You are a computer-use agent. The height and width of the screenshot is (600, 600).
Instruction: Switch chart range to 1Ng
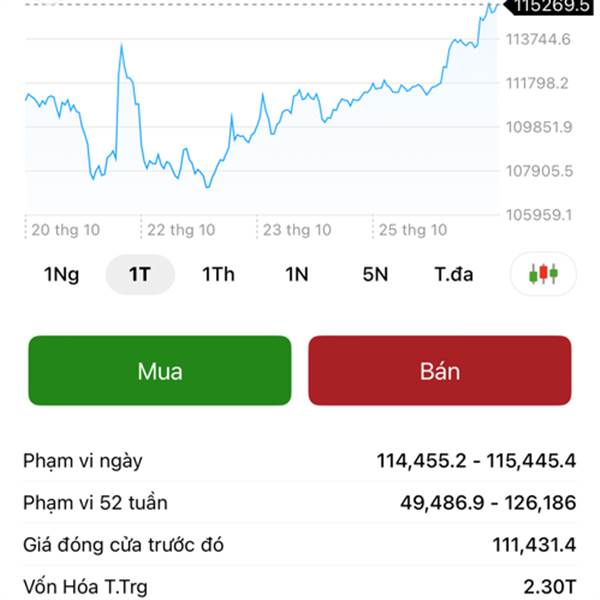pos(62,274)
